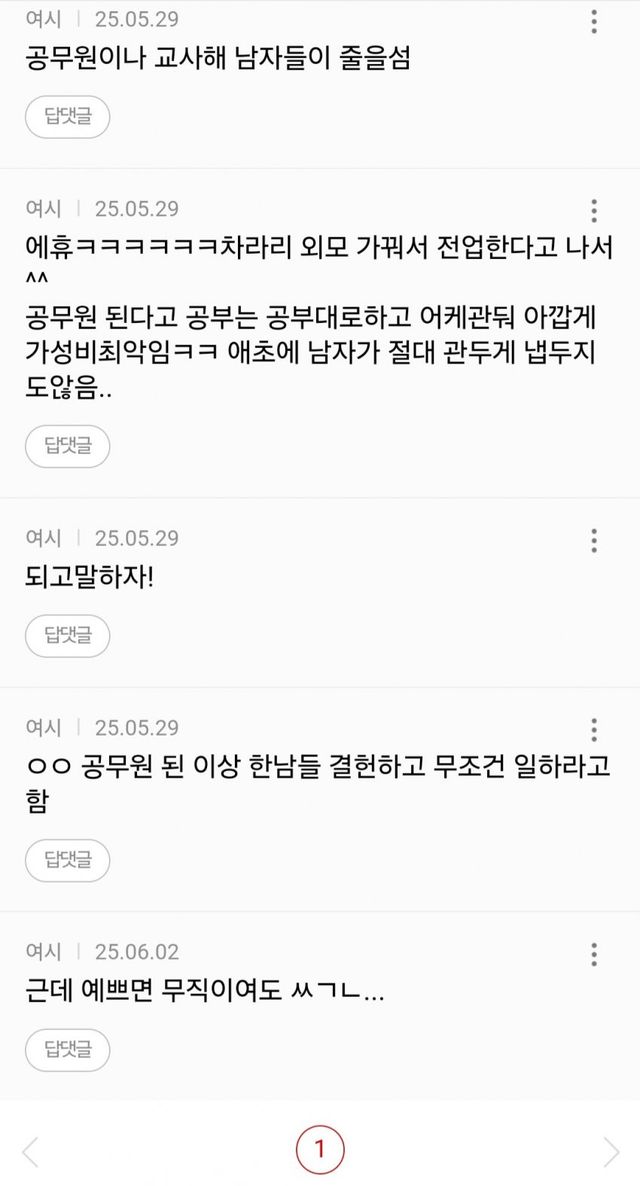Reply to the 25.06.02 comment
Image resolution: width=640 pixels, height=1186 pixels.
[x=68, y=1049]
